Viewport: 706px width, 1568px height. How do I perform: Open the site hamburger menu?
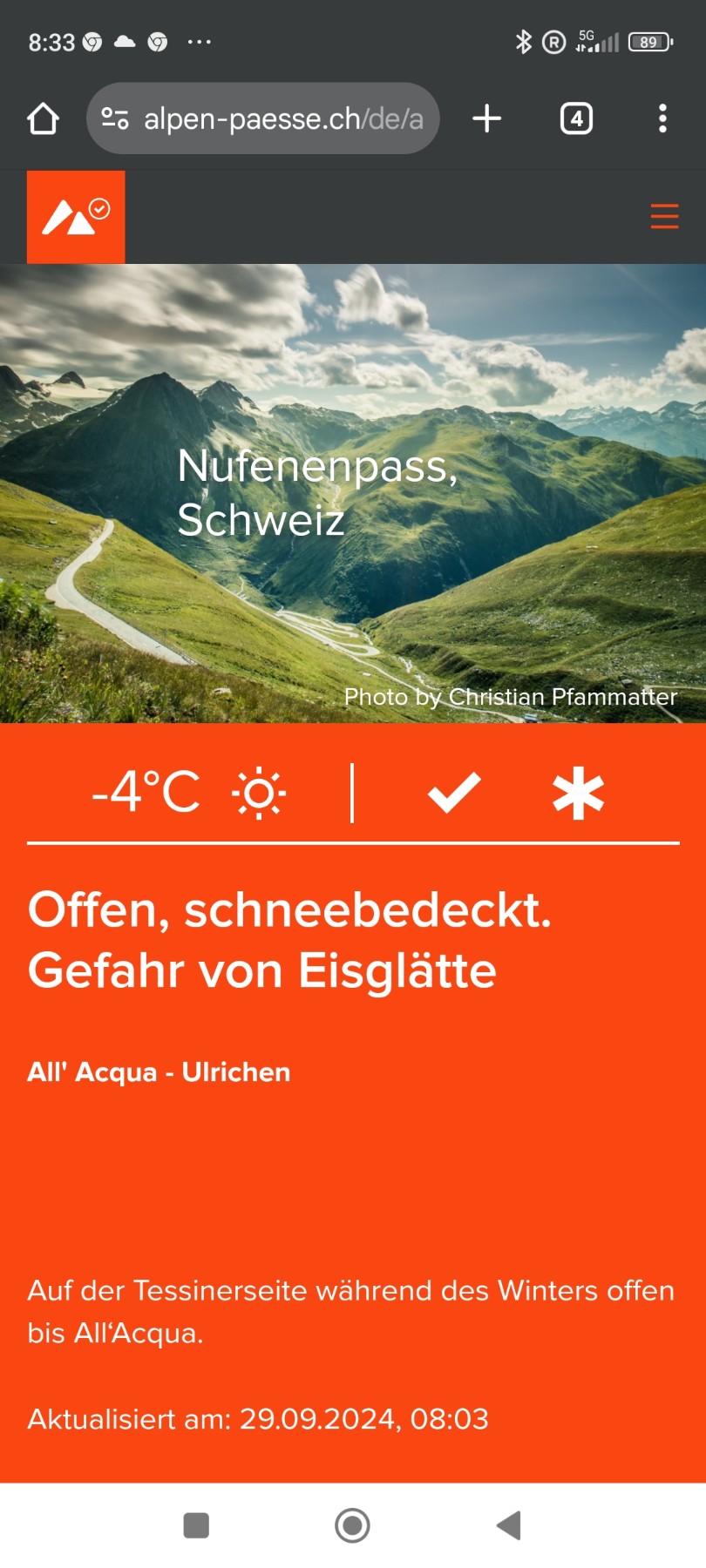coord(664,216)
